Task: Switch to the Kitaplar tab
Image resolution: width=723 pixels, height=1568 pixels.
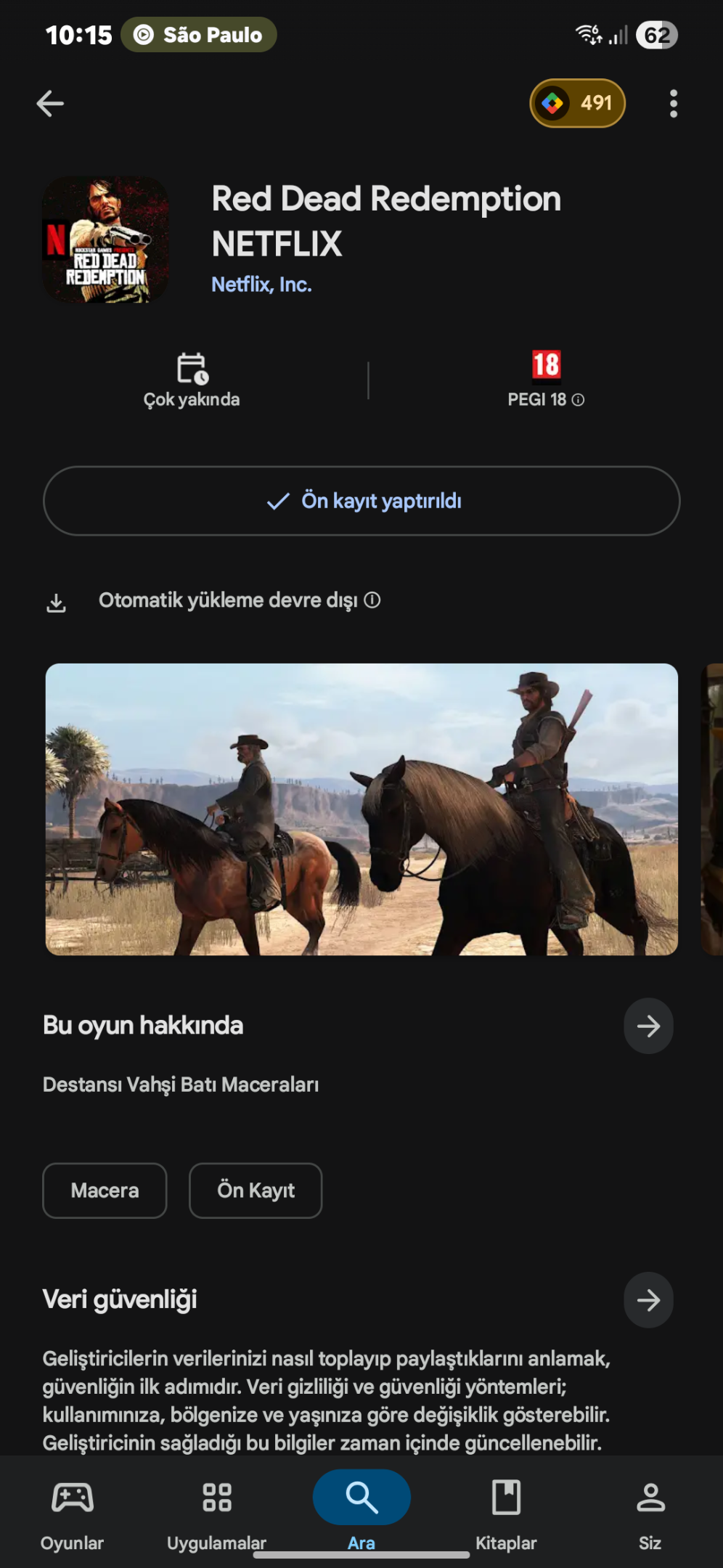Action: coord(506,1514)
